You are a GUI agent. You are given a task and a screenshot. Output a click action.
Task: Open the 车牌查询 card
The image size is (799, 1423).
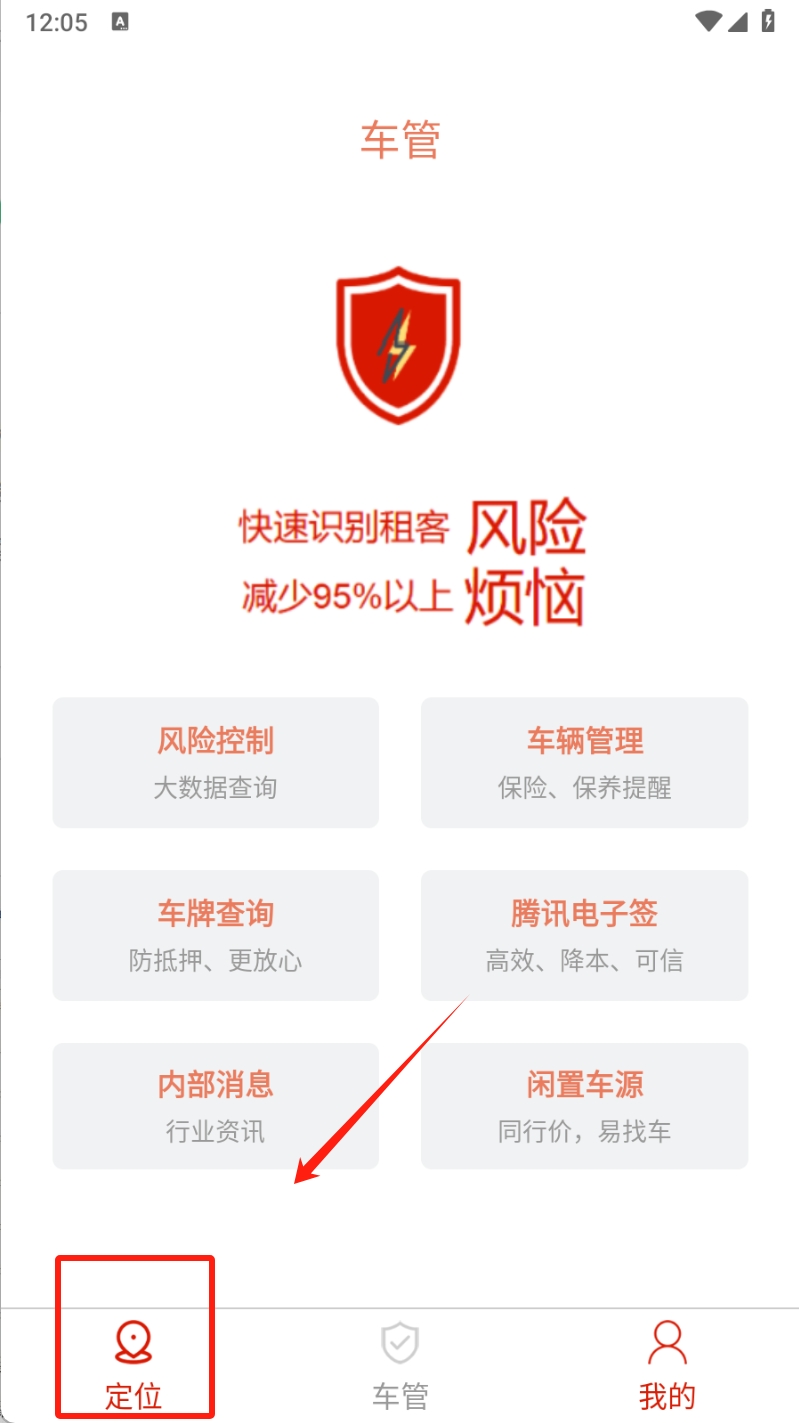[215, 935]
